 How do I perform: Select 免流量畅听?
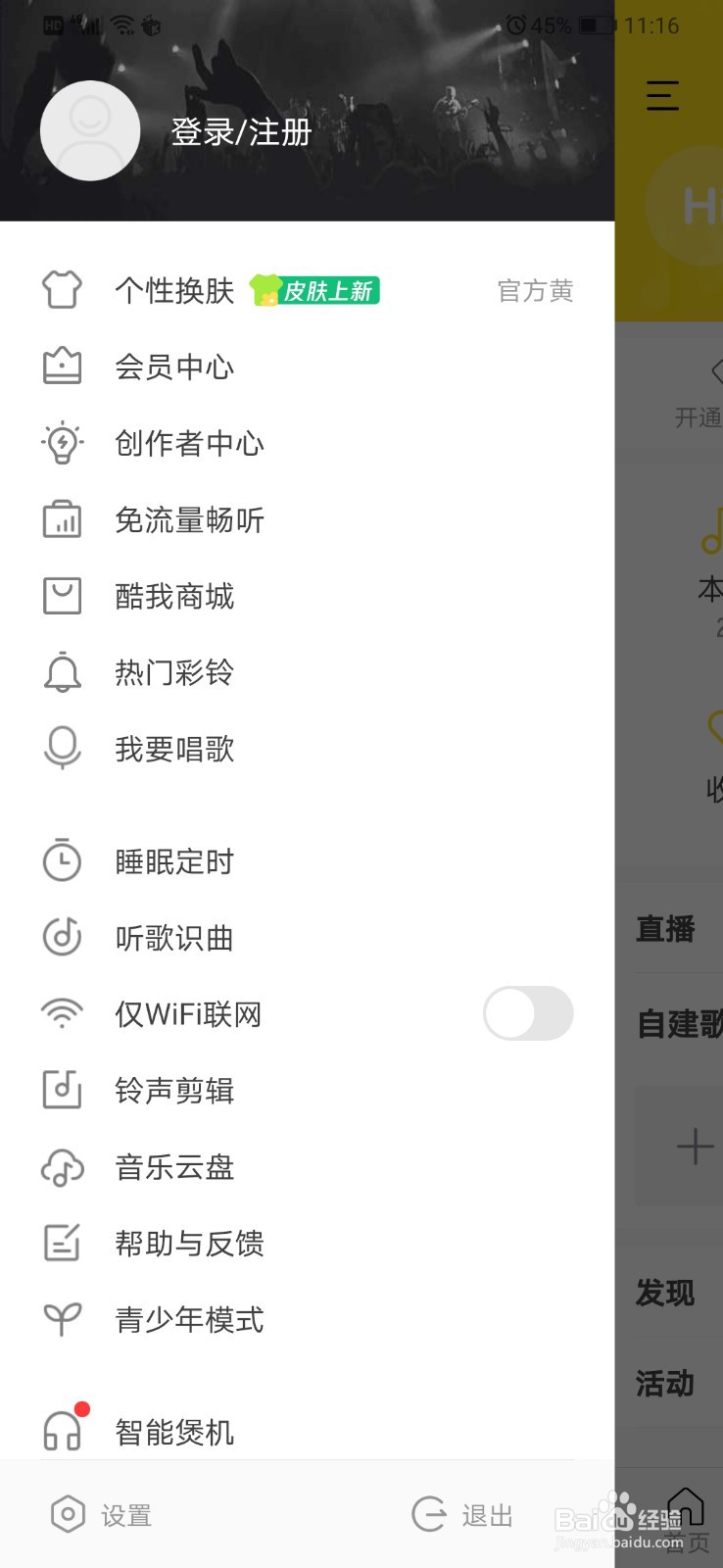307,519
